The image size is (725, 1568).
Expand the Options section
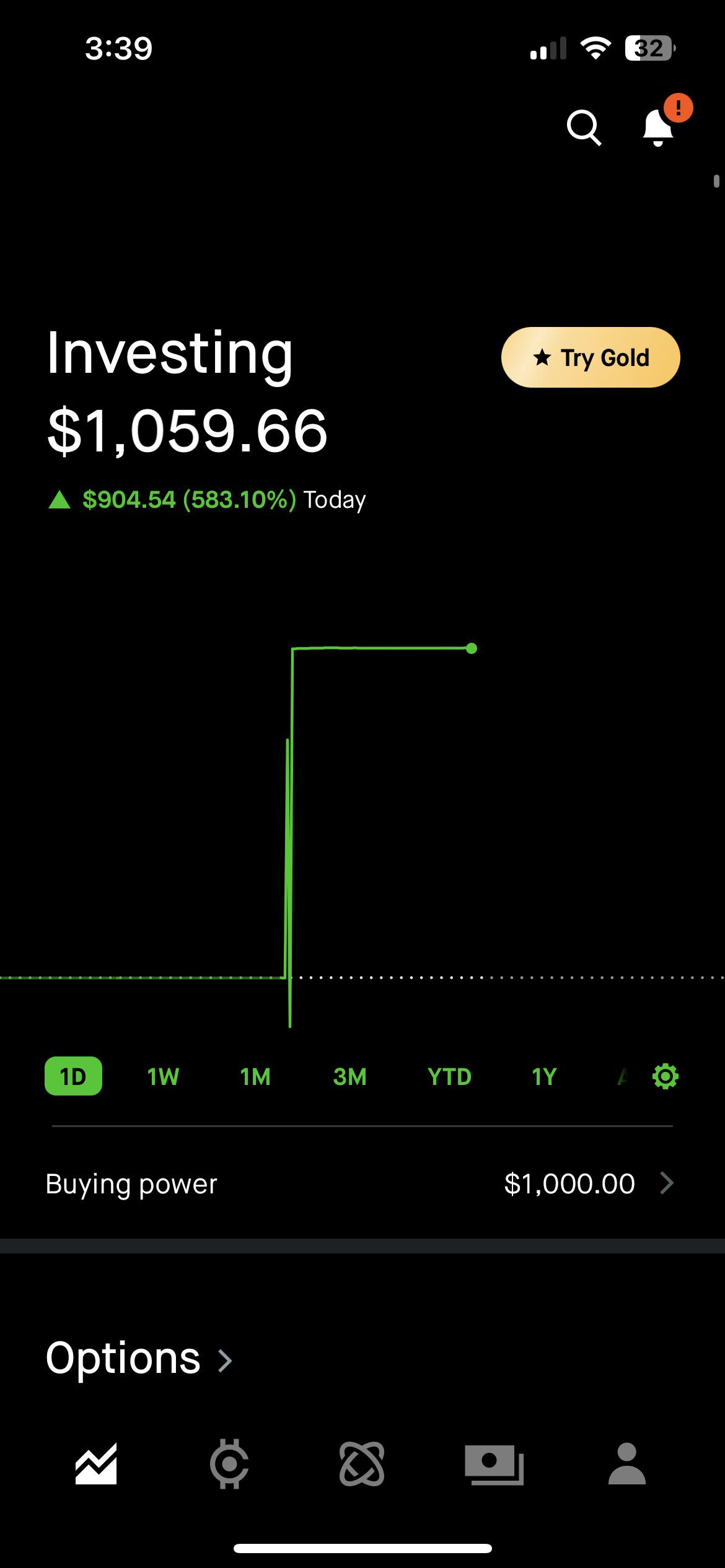139,1359
